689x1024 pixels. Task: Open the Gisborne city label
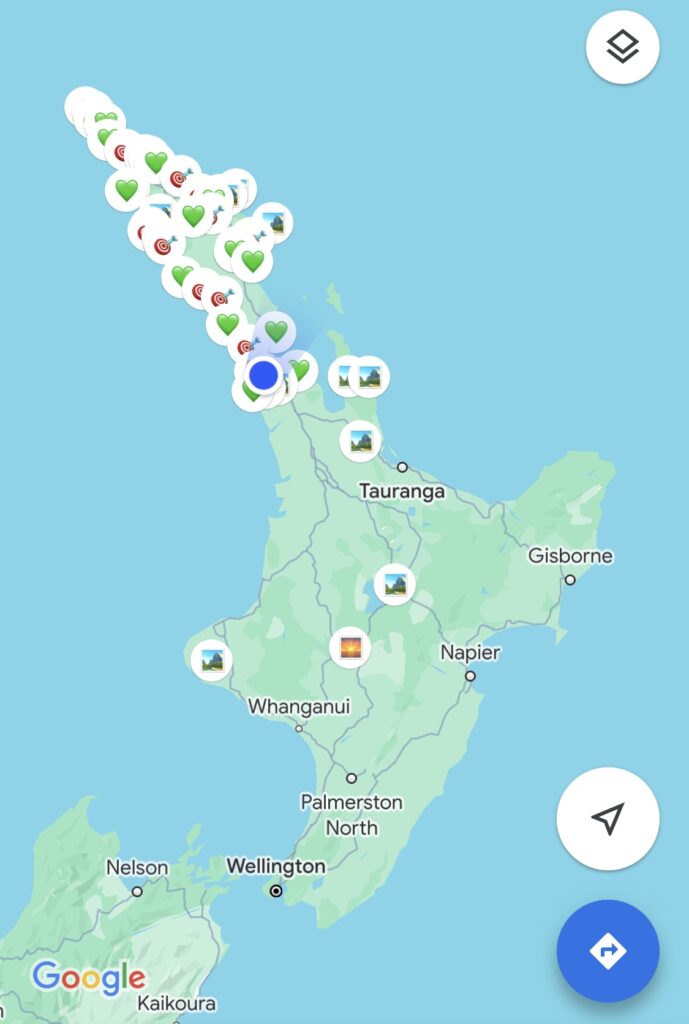pos(570,556)
